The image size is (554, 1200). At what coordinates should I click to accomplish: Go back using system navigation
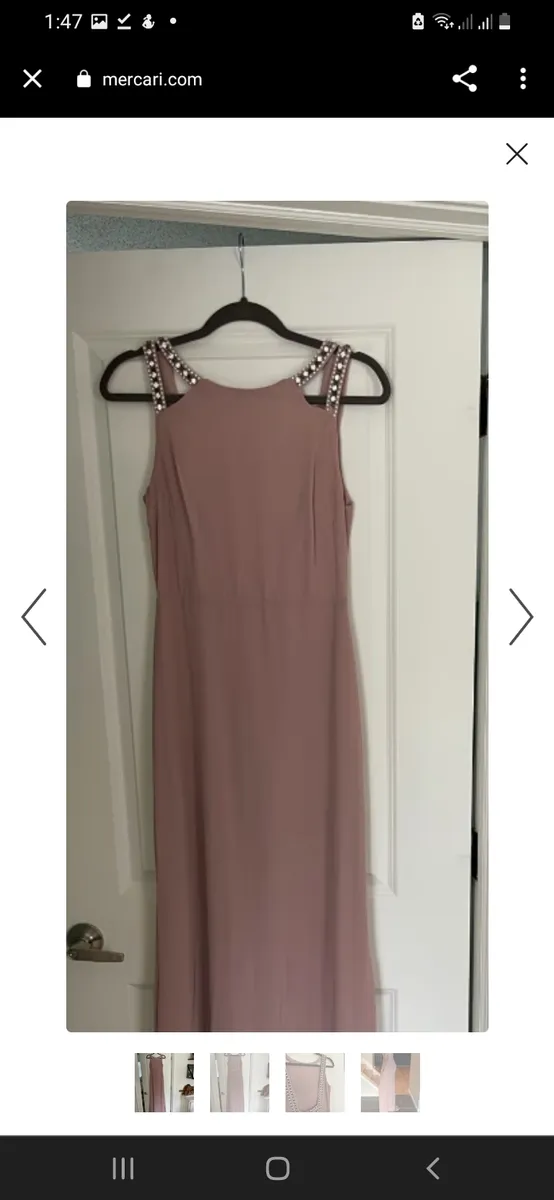tap(432, 1168)
